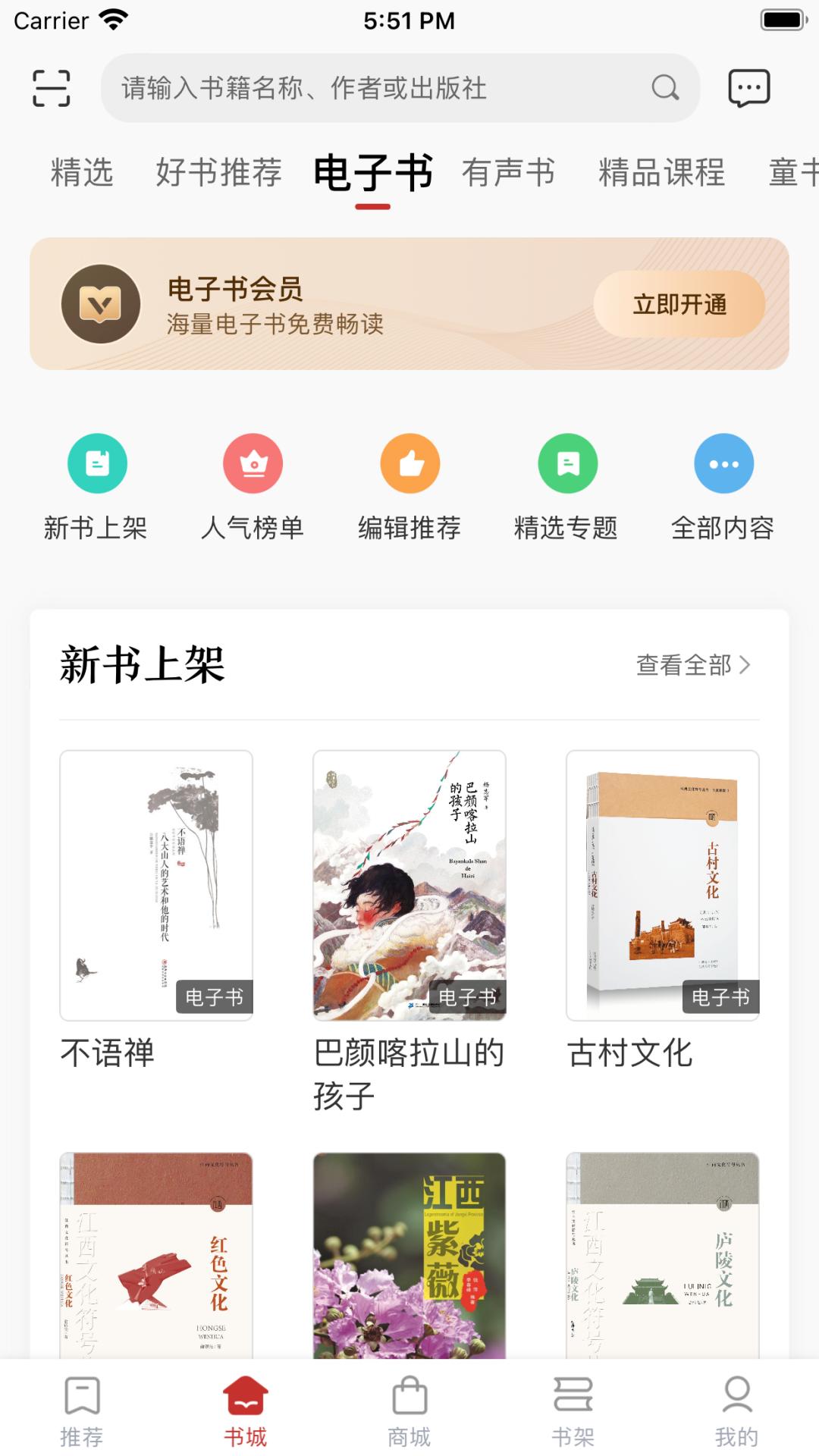Click the 全部内容 ellipsis icon
Screen dimensions: 819x1456
click(723, 464)
